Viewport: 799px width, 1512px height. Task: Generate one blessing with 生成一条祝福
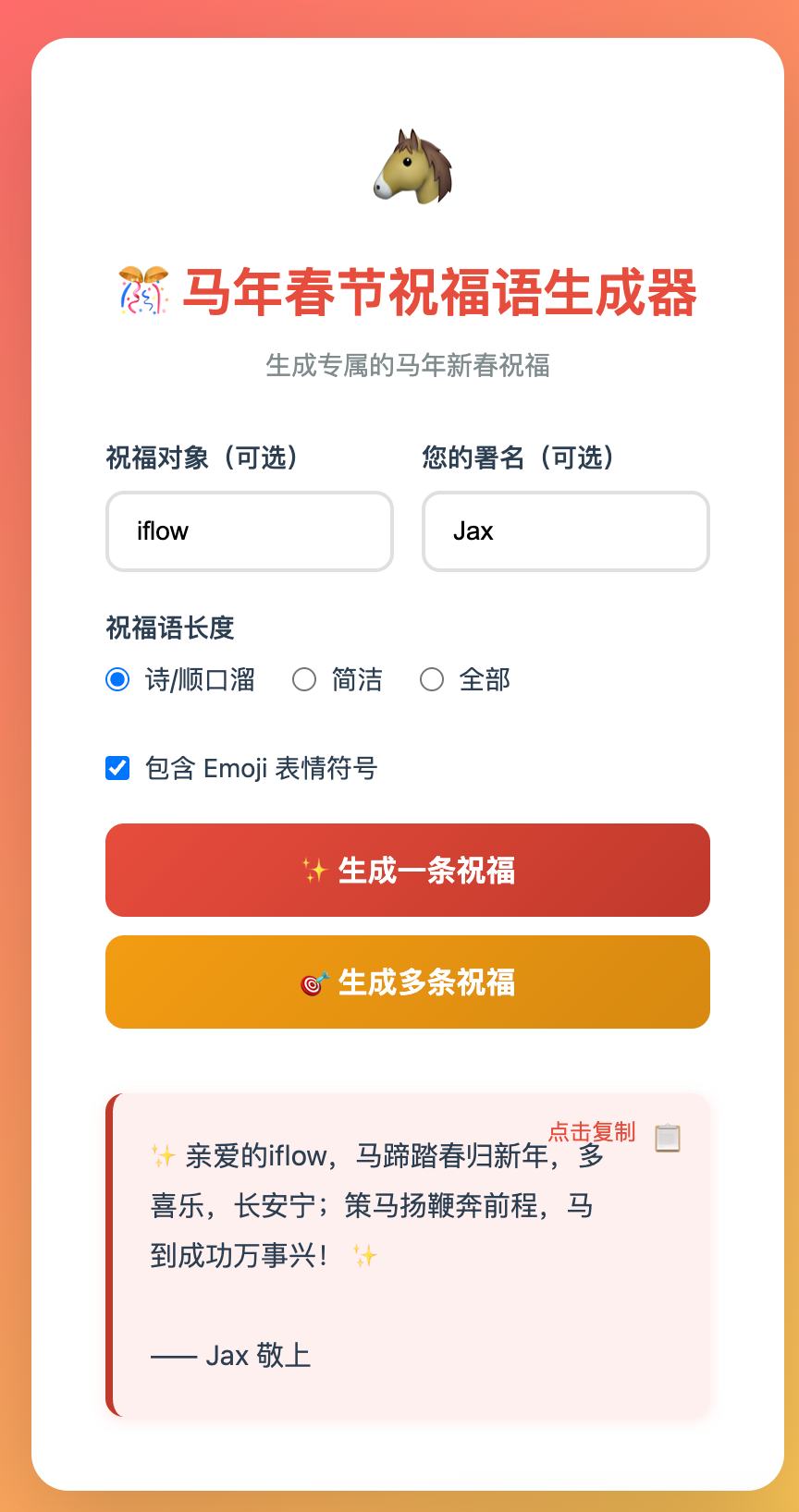(x=407, y=870)
